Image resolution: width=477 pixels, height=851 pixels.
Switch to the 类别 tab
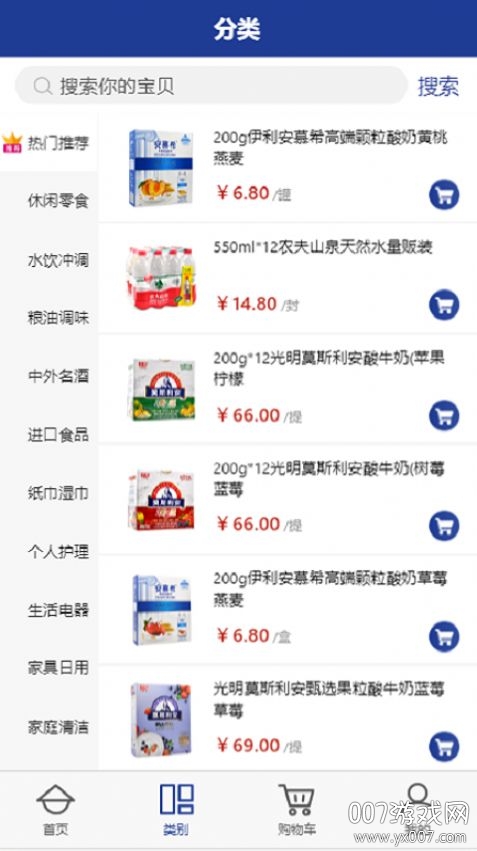click(x=176, y=809)
